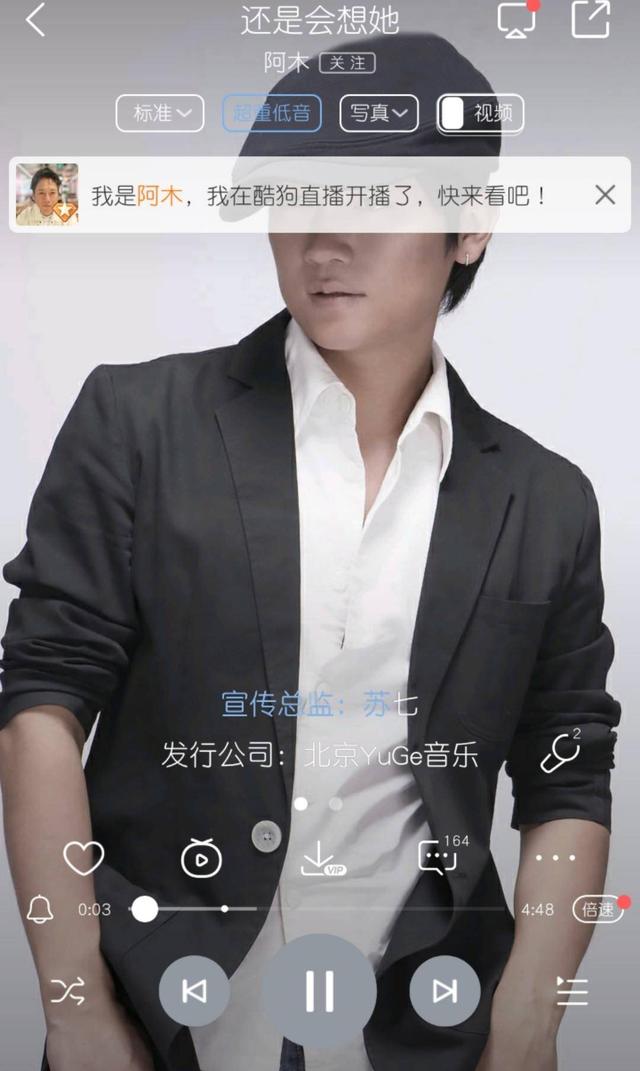Skip to the next track
The image size is (640, 1071).
tap(444, 990)
